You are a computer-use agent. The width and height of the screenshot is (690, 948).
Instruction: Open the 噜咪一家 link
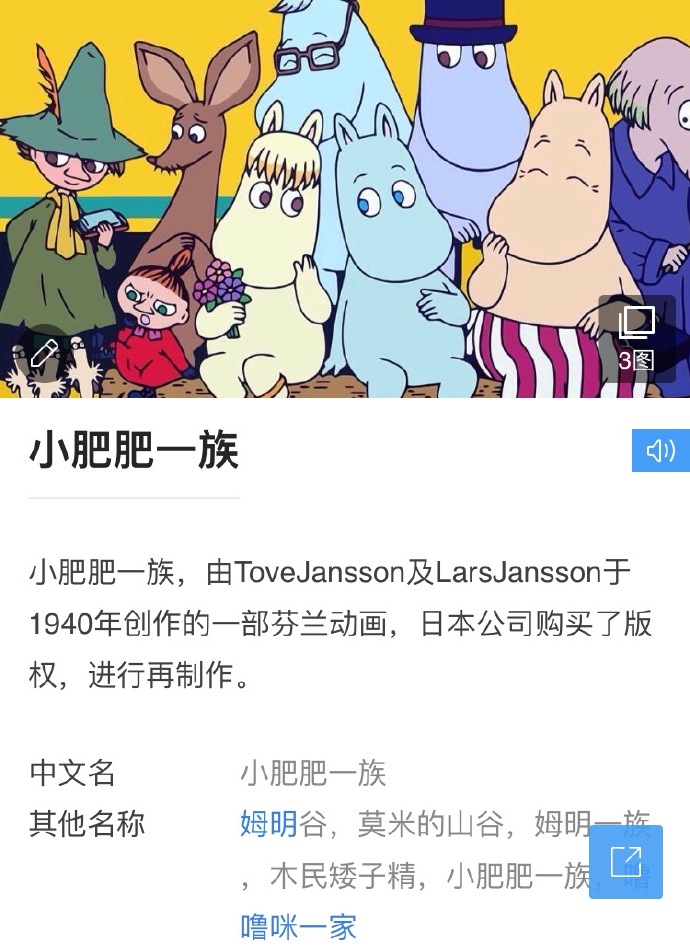tap(298, 926)
